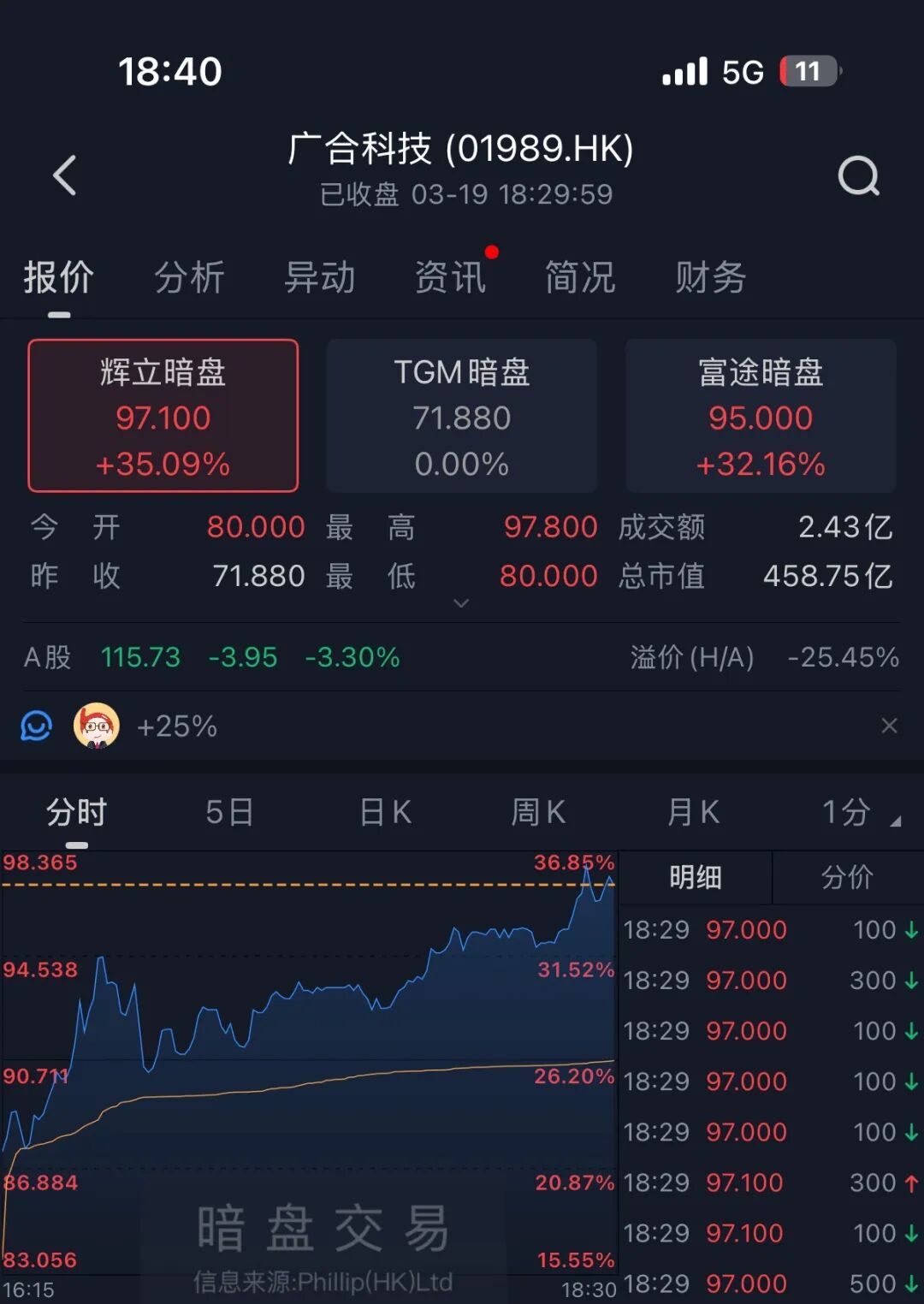
Task: Switch to the 分析 tab
Action: click(189, 277)
